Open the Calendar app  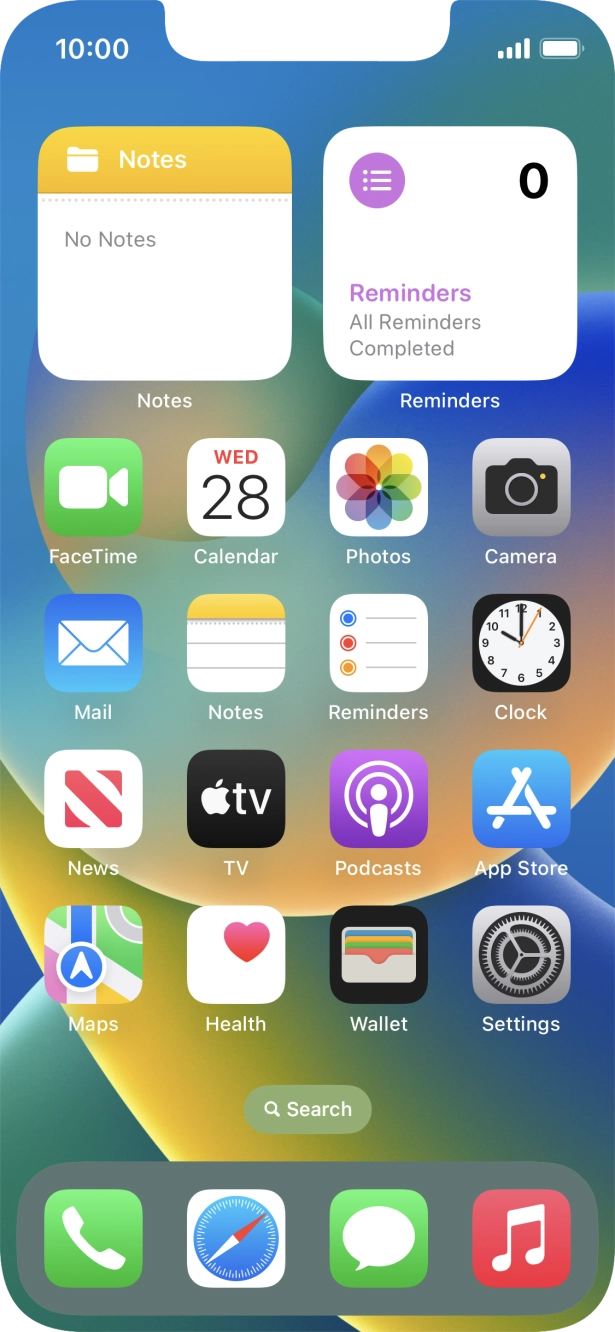click(x=236, y=487)
